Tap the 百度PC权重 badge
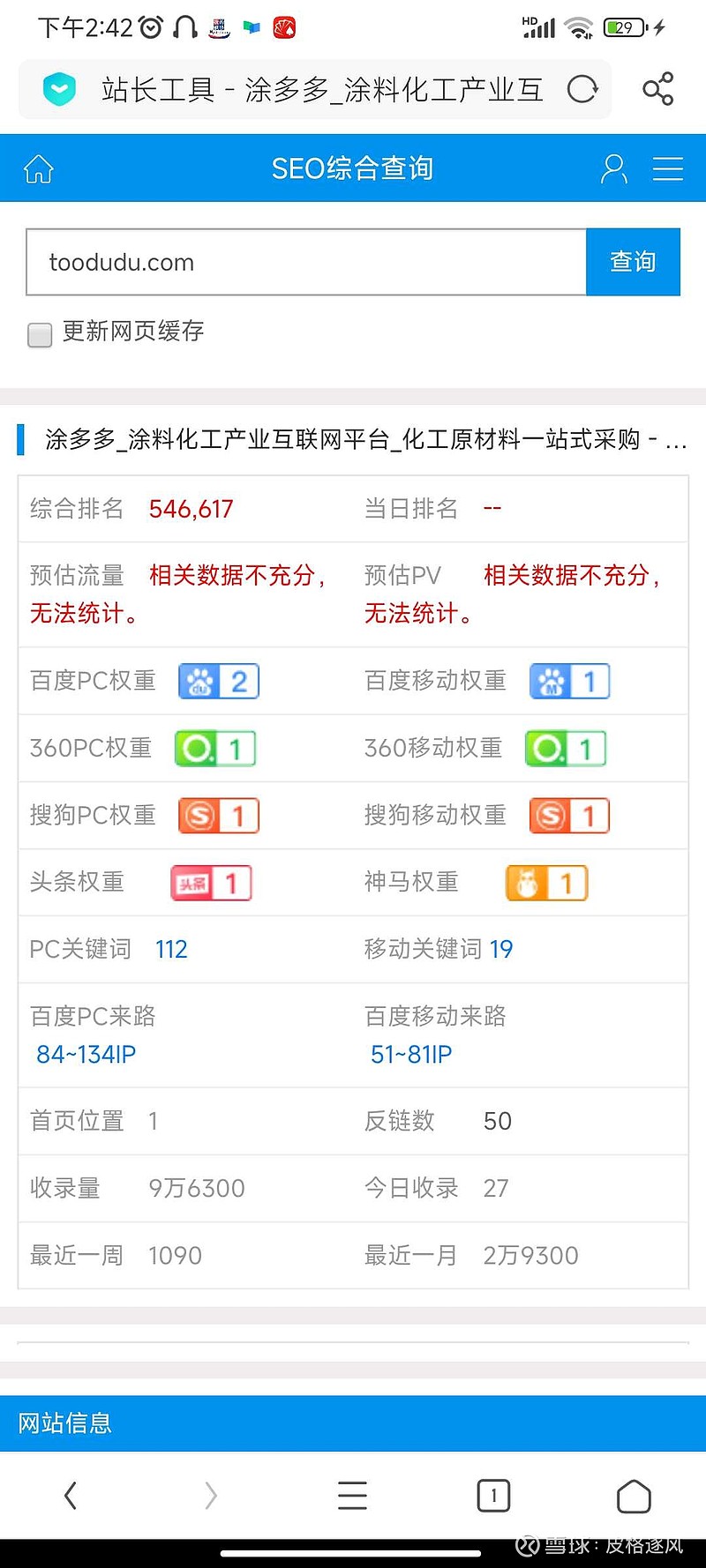The width and height of the screenshot is (706, 1568). coord(218,681)
